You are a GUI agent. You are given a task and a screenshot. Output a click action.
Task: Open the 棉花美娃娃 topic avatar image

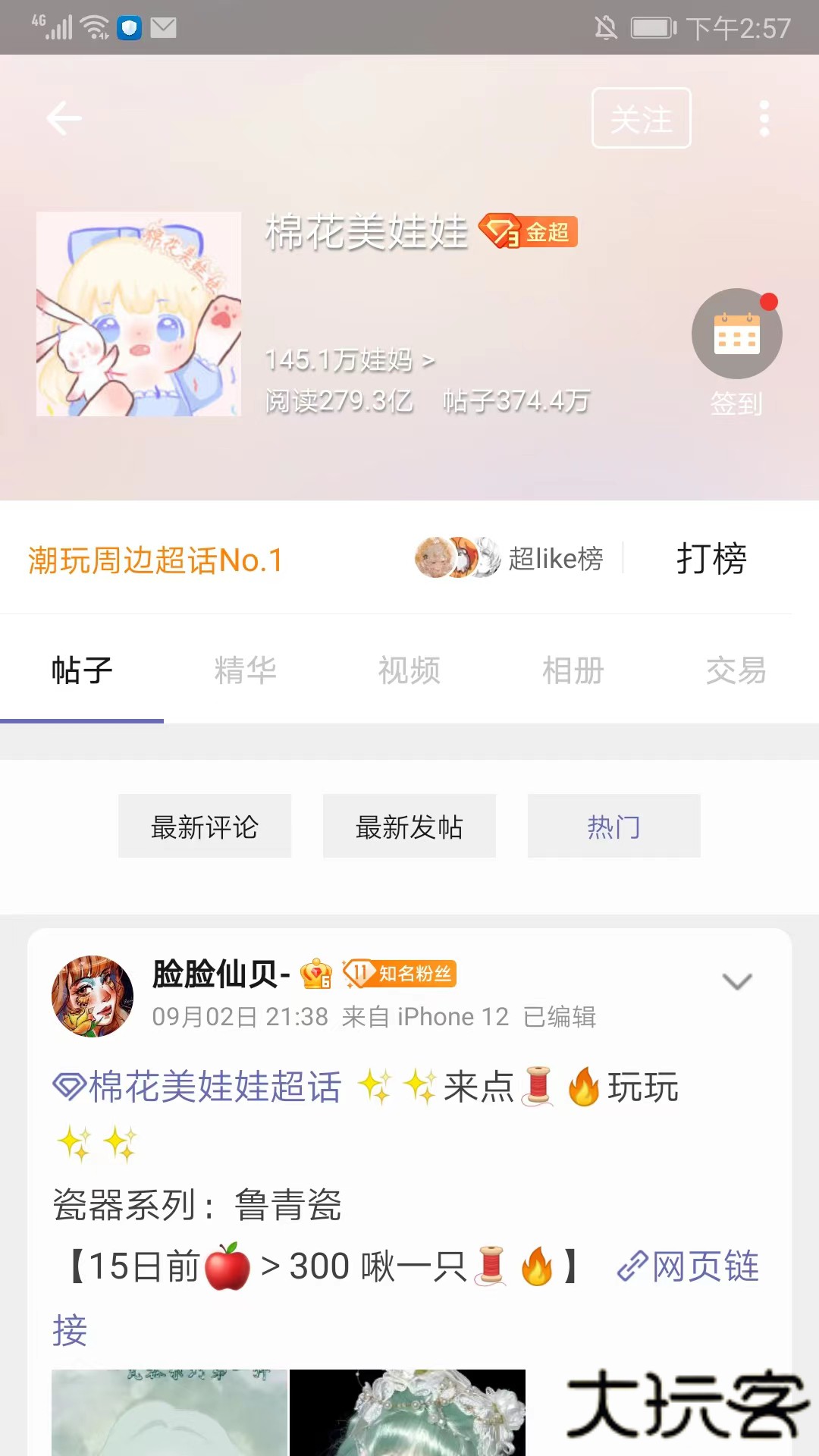click(x=139, y=314)
